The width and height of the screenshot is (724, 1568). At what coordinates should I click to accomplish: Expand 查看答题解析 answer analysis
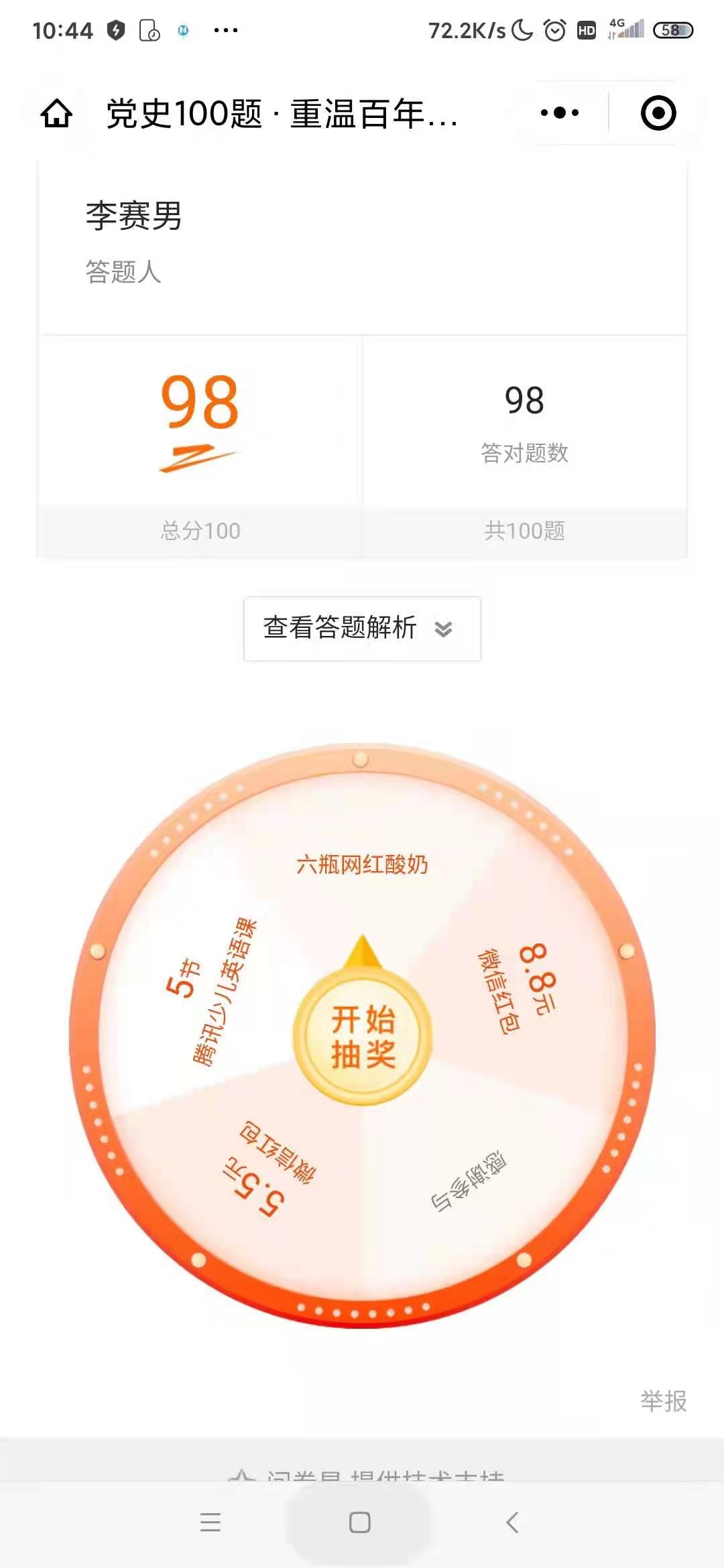coord(361,629)
